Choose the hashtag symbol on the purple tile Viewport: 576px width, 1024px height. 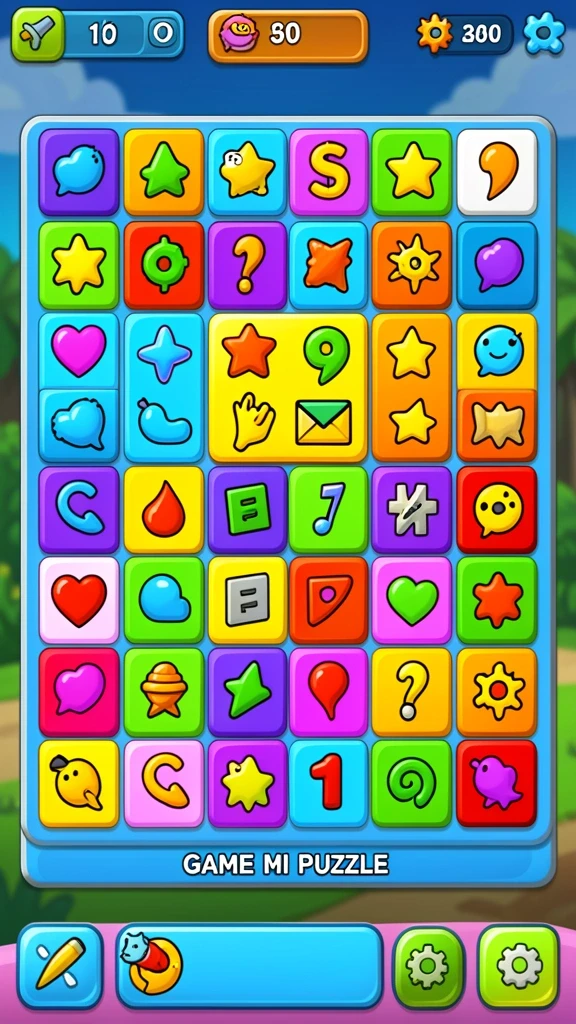tap(411, 510)
